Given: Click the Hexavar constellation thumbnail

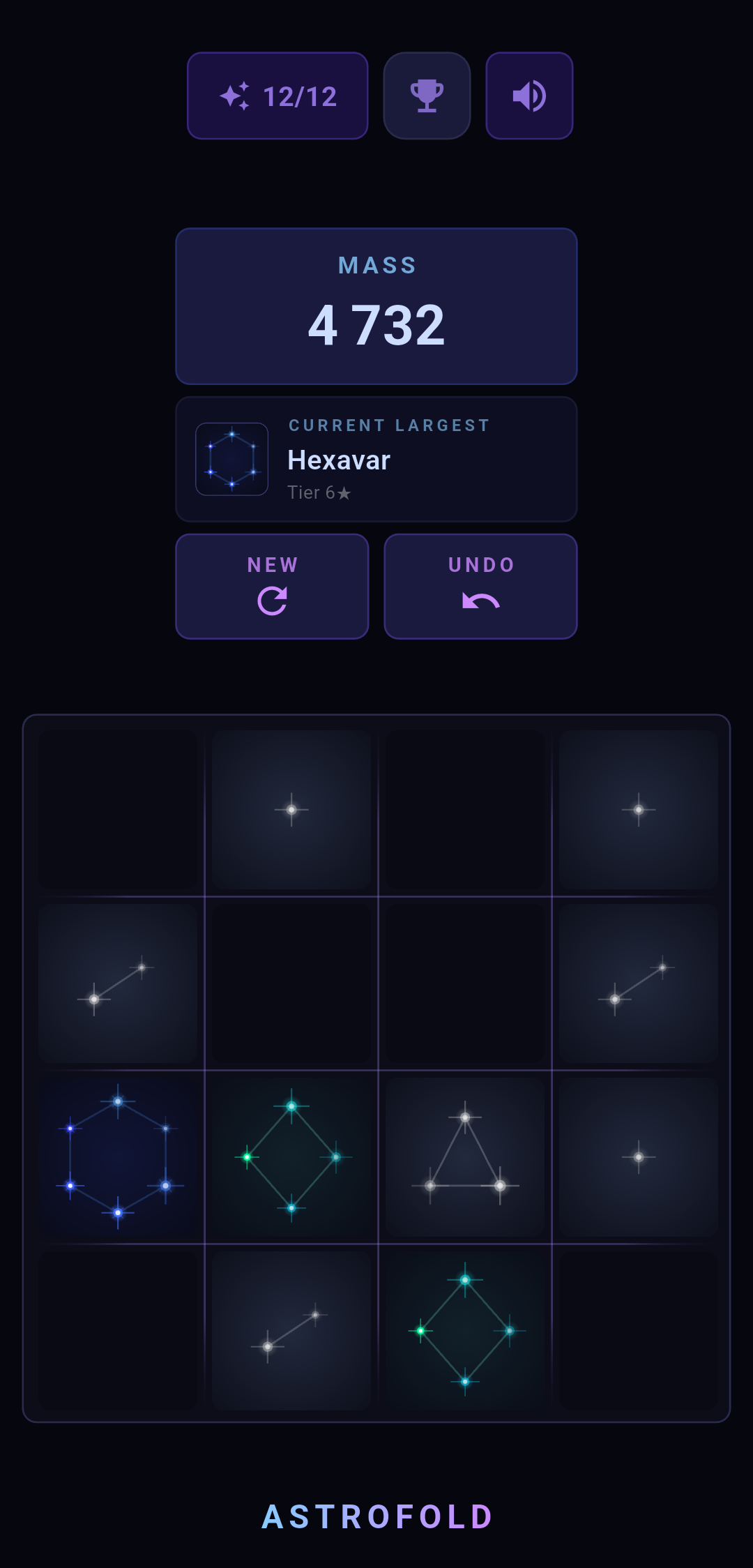Looking at the screenshot, I should click(x=232, y=460).
